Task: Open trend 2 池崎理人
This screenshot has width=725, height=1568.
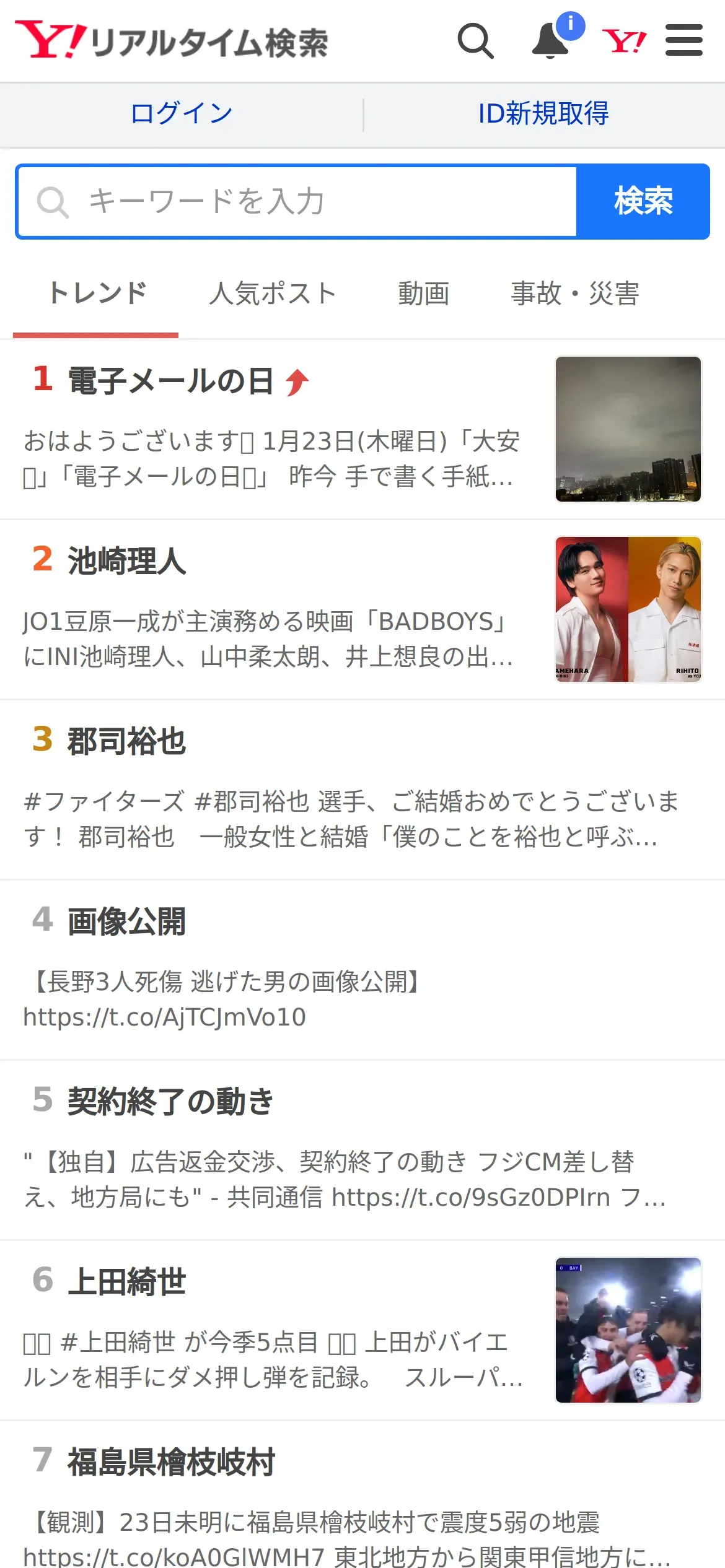Action: pyautogui.click(x=362, y=609)
